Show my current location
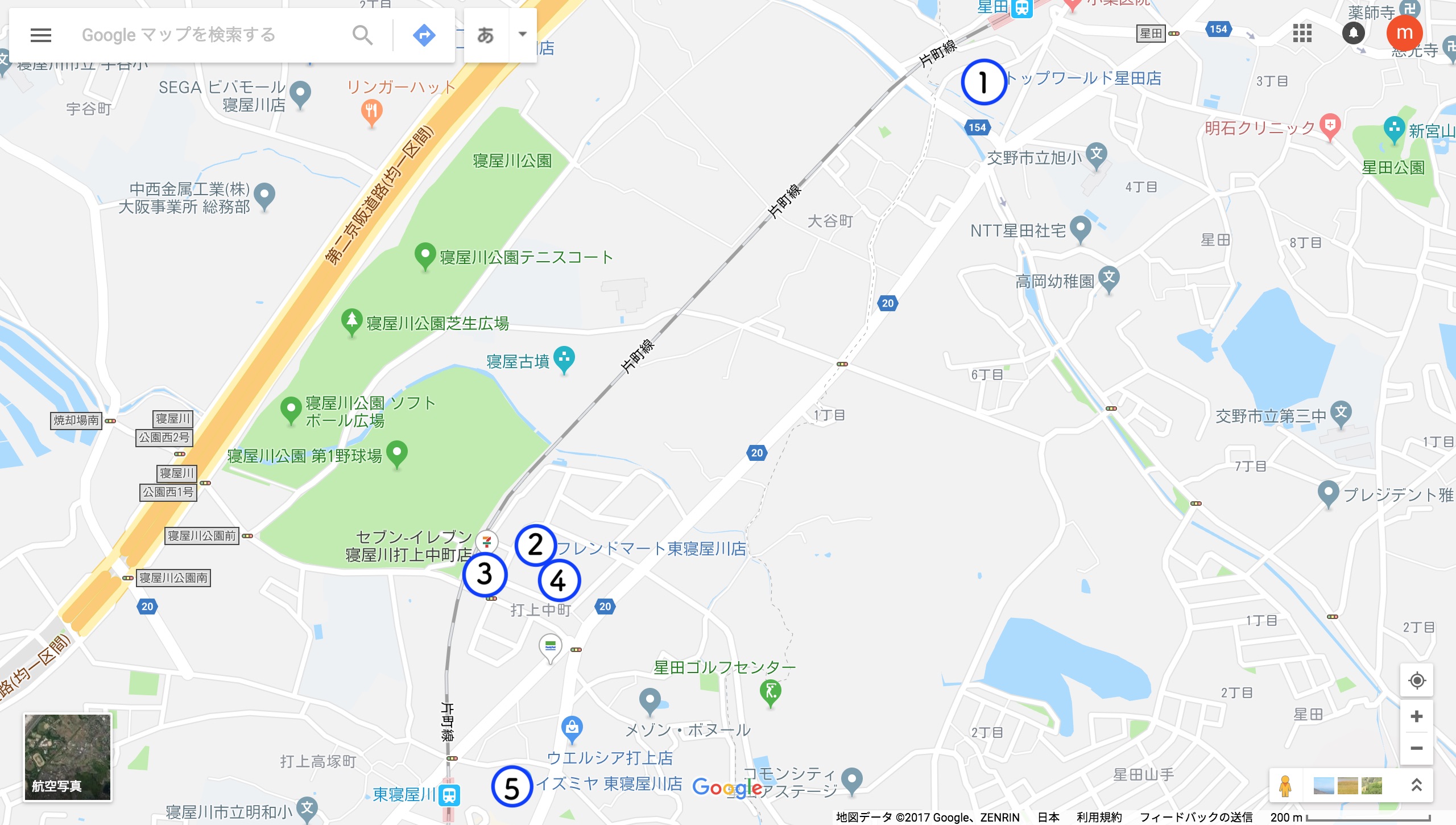The image size is (1456, 825). [1416, 680]
